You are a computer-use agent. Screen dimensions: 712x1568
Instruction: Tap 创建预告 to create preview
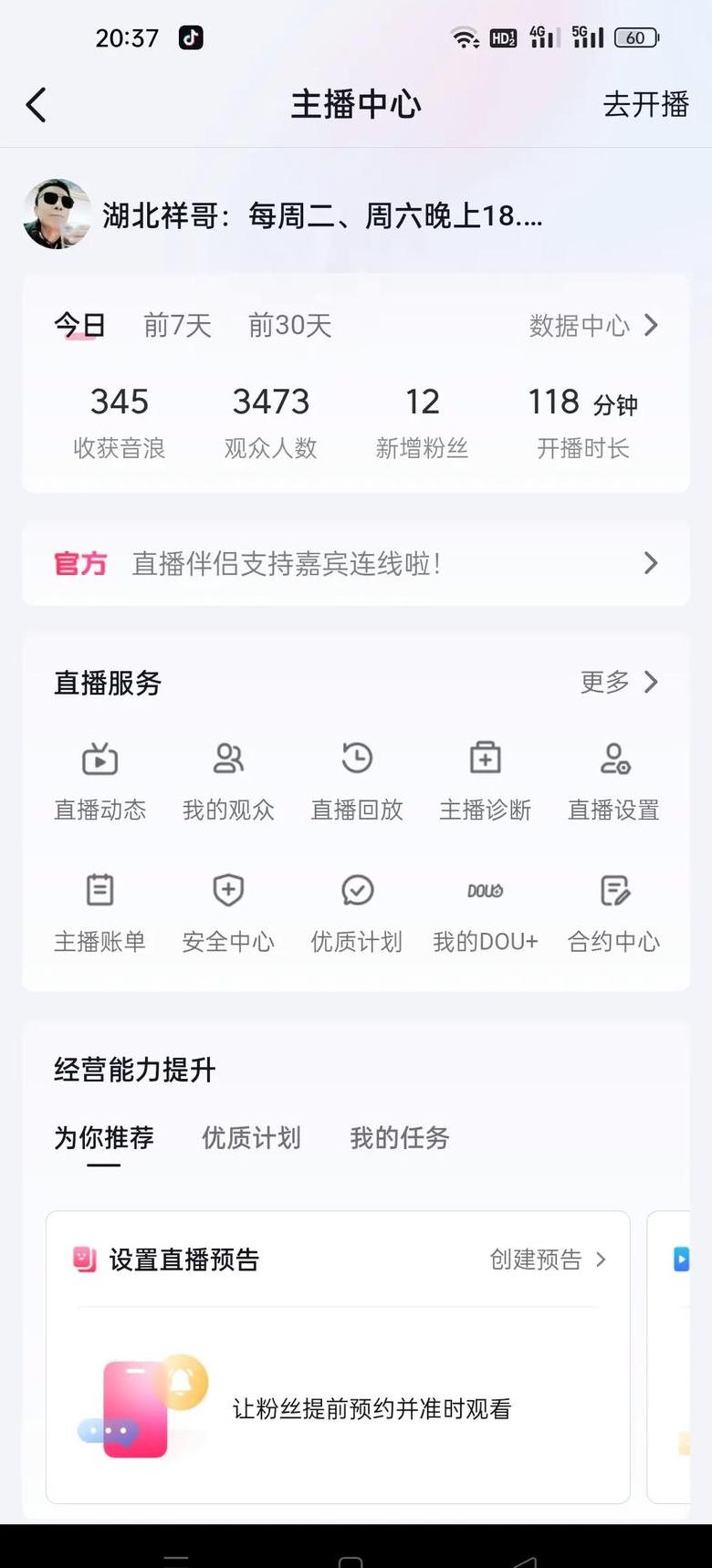click(547, 1260)
